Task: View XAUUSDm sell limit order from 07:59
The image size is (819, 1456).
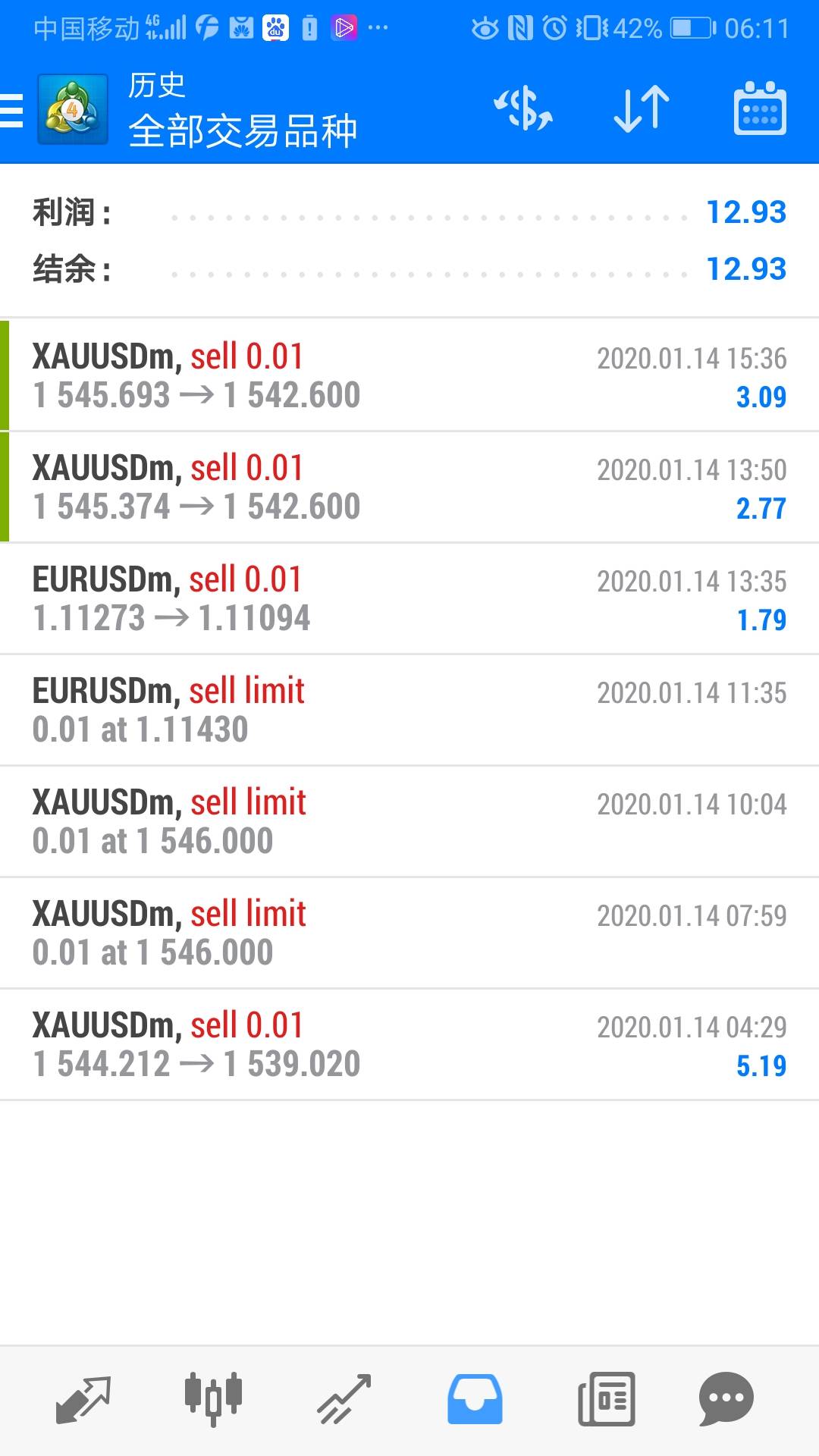Action: coord(409,933)
